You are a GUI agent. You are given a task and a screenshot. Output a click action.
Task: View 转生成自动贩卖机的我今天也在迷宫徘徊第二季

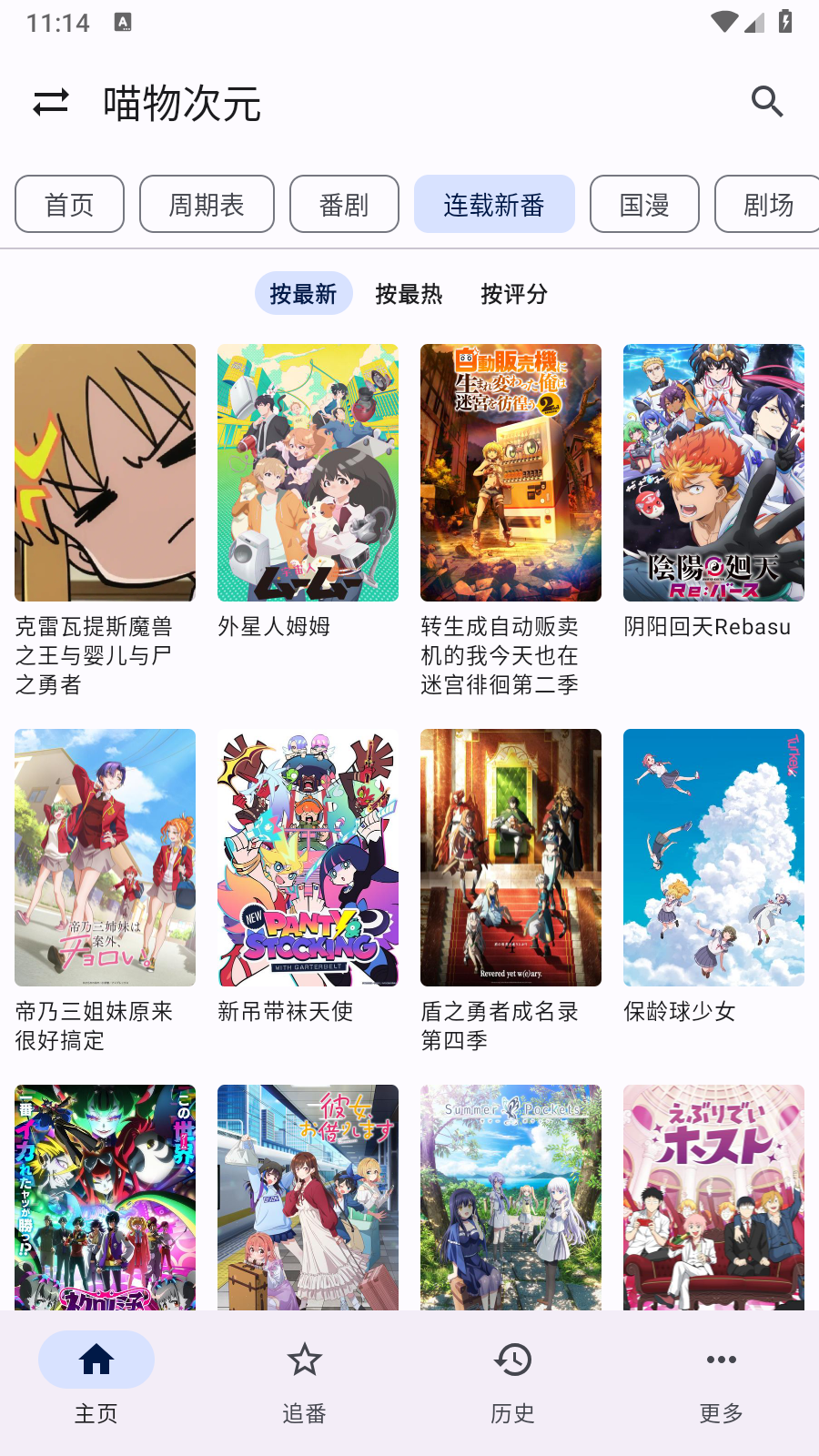point(511,473)
